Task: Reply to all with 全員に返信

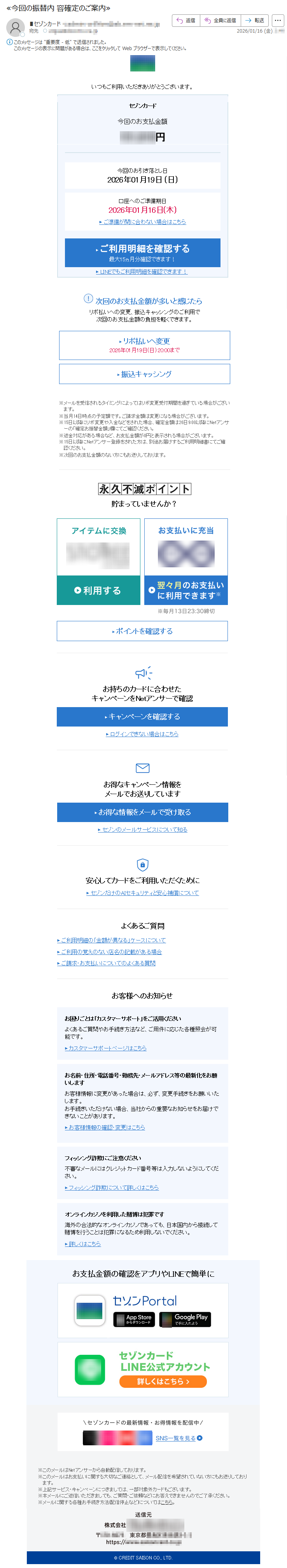Action: (220, 20)
